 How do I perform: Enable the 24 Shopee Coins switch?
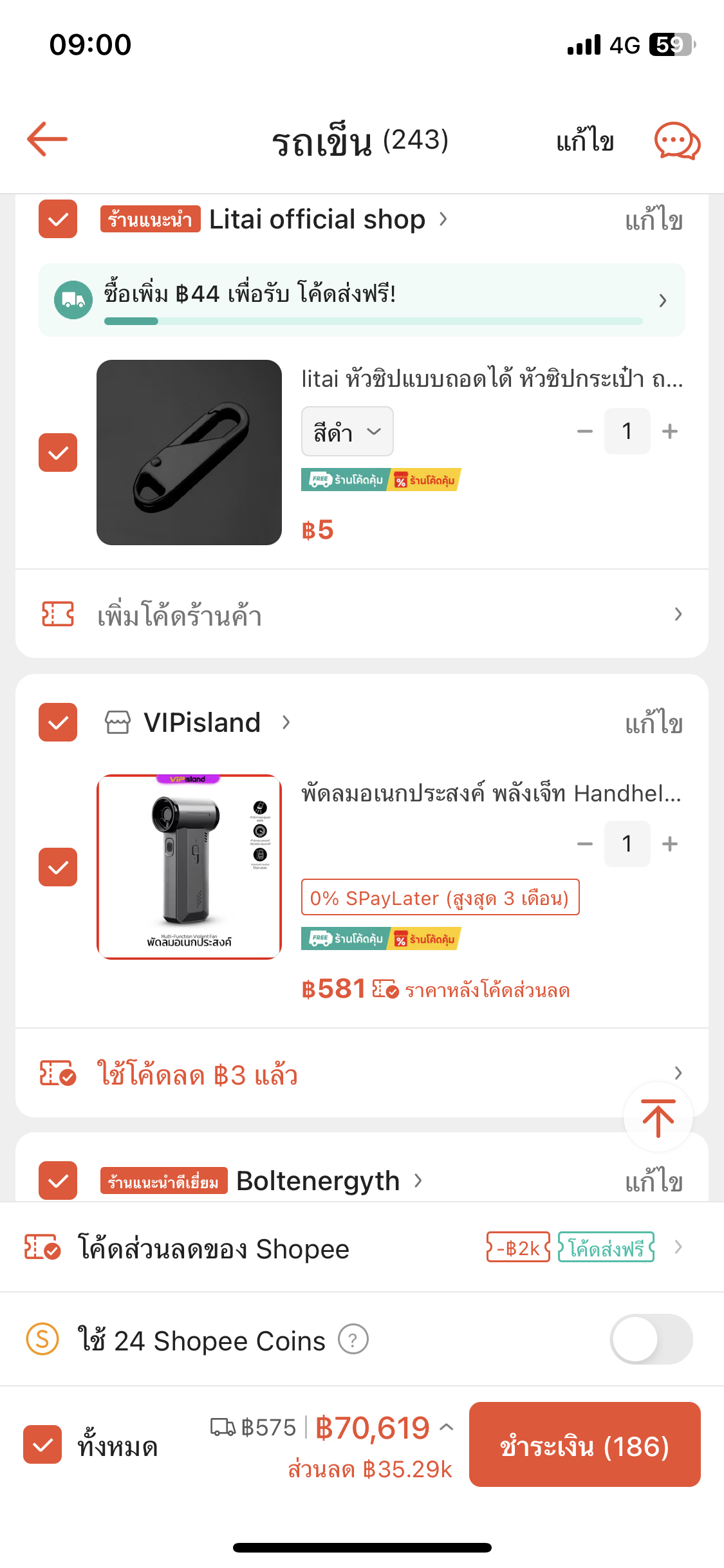click(x=651, y=1339)
